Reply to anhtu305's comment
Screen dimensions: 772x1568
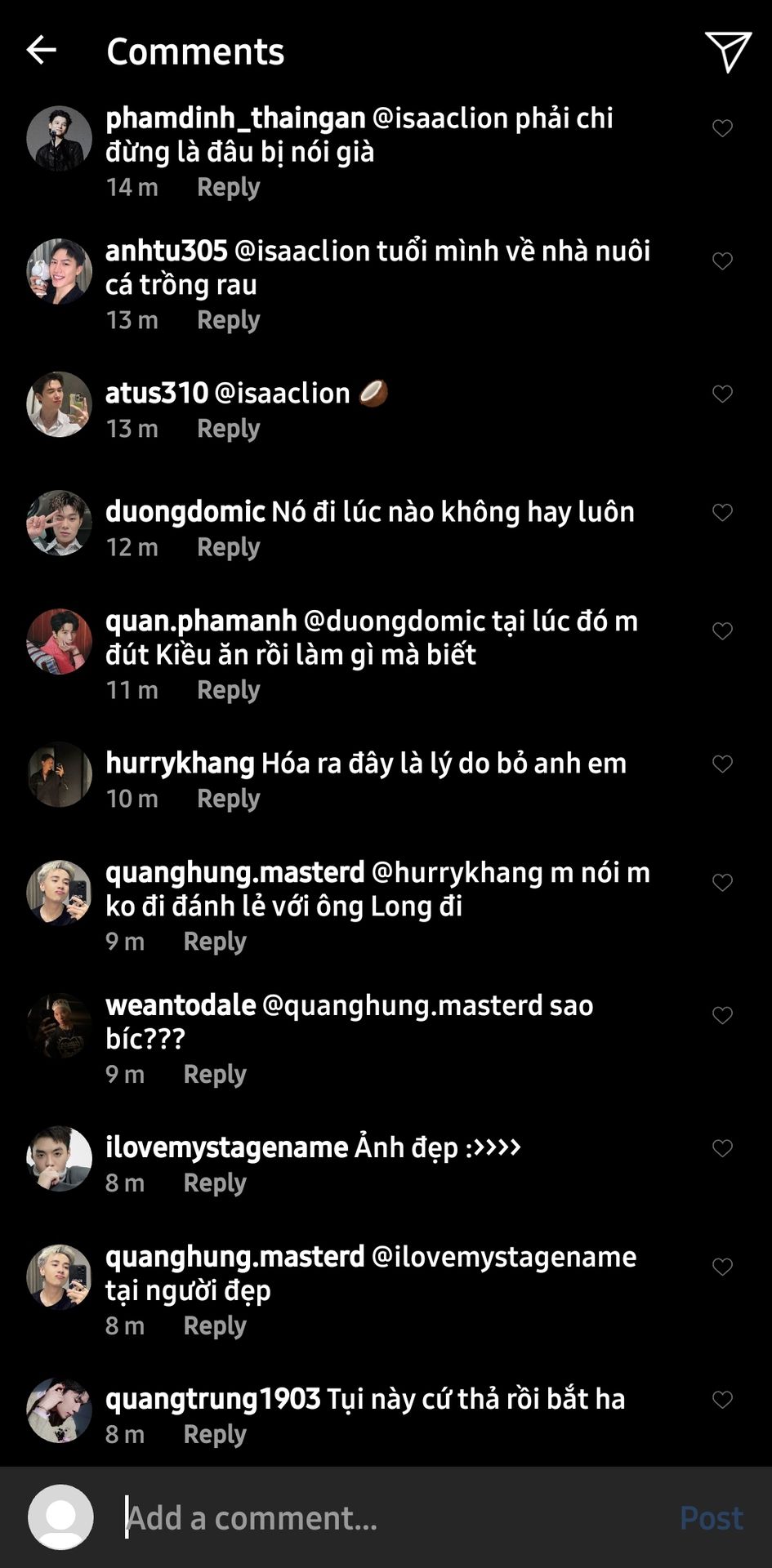coord(228,320)
